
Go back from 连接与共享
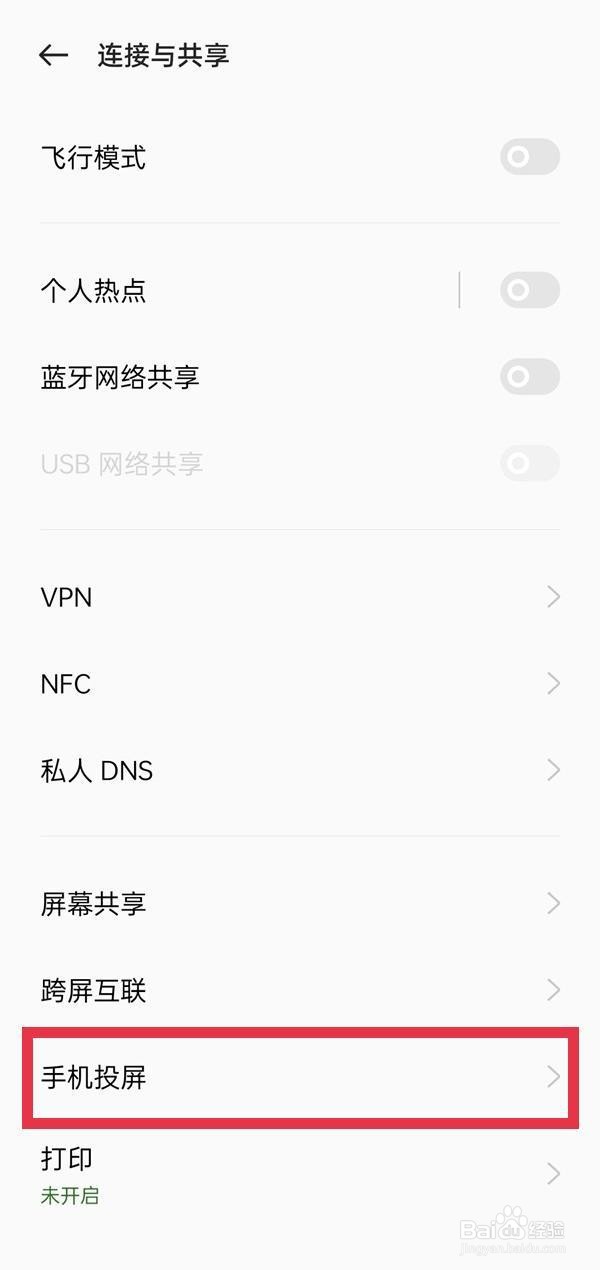tap(53, 56)
